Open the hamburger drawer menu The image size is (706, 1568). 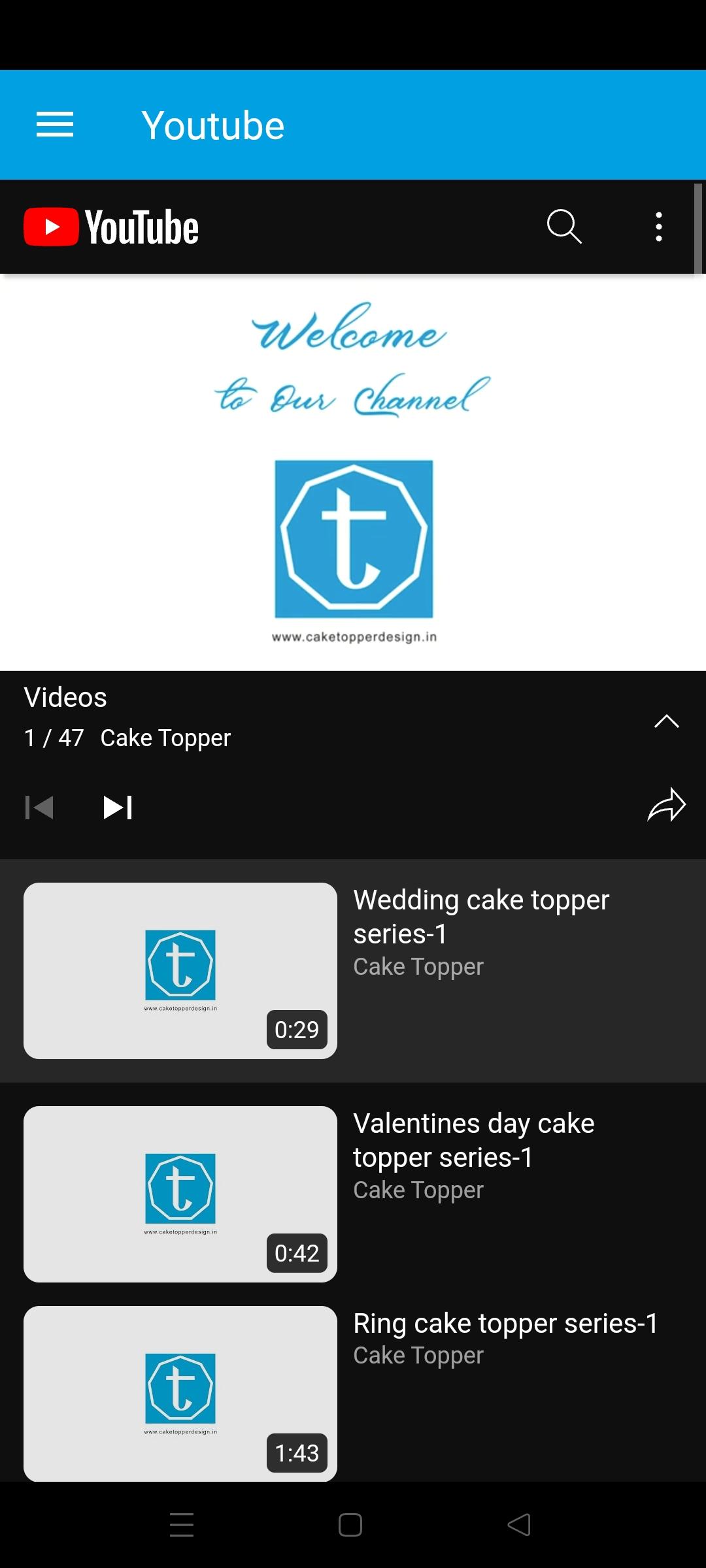pyautogui.click(x=55, y=125)
